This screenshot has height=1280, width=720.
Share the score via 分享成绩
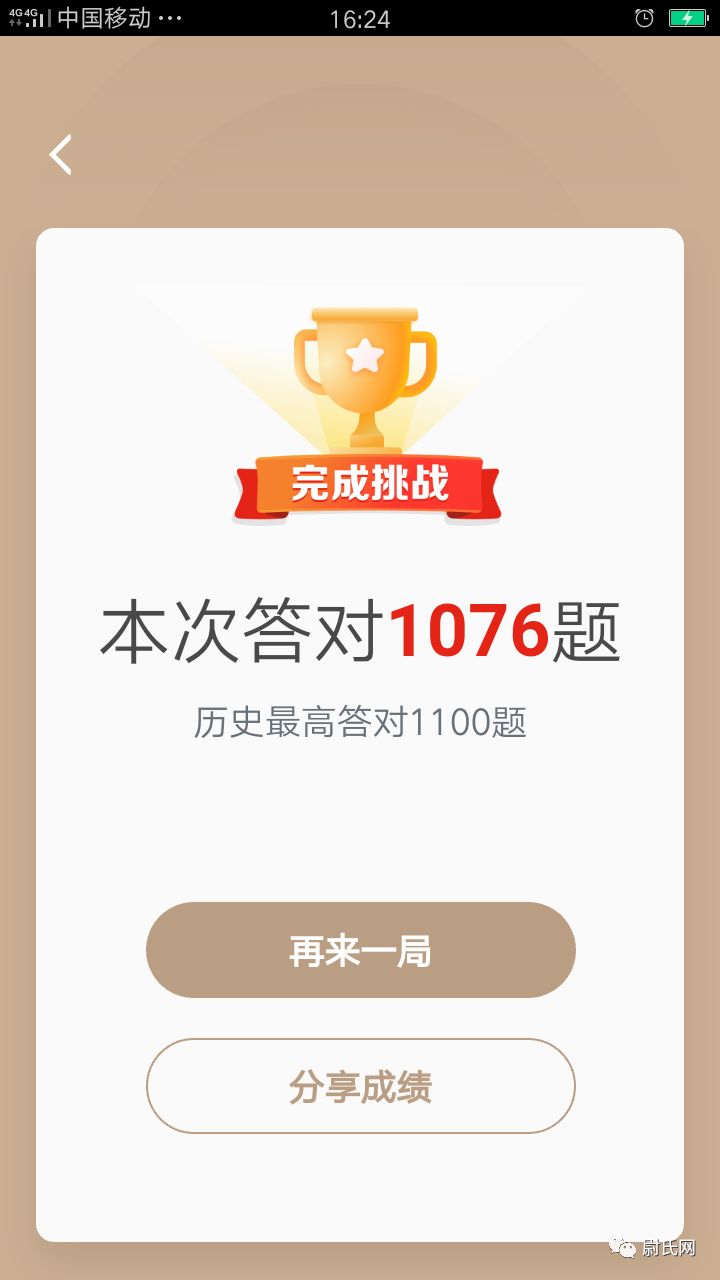361,1086
